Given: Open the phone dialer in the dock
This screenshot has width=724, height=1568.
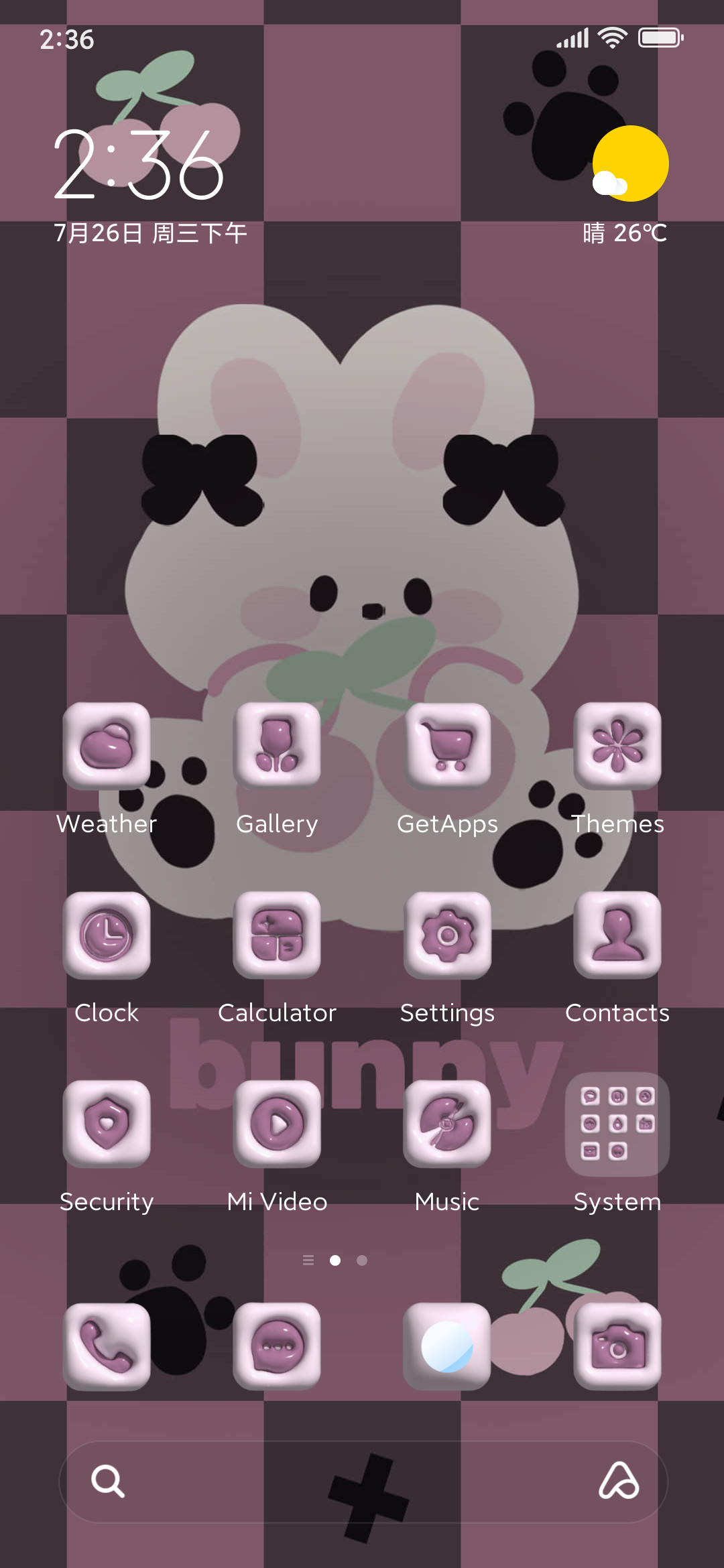Looking at the screenshot, I should (x=107, y=1346).
